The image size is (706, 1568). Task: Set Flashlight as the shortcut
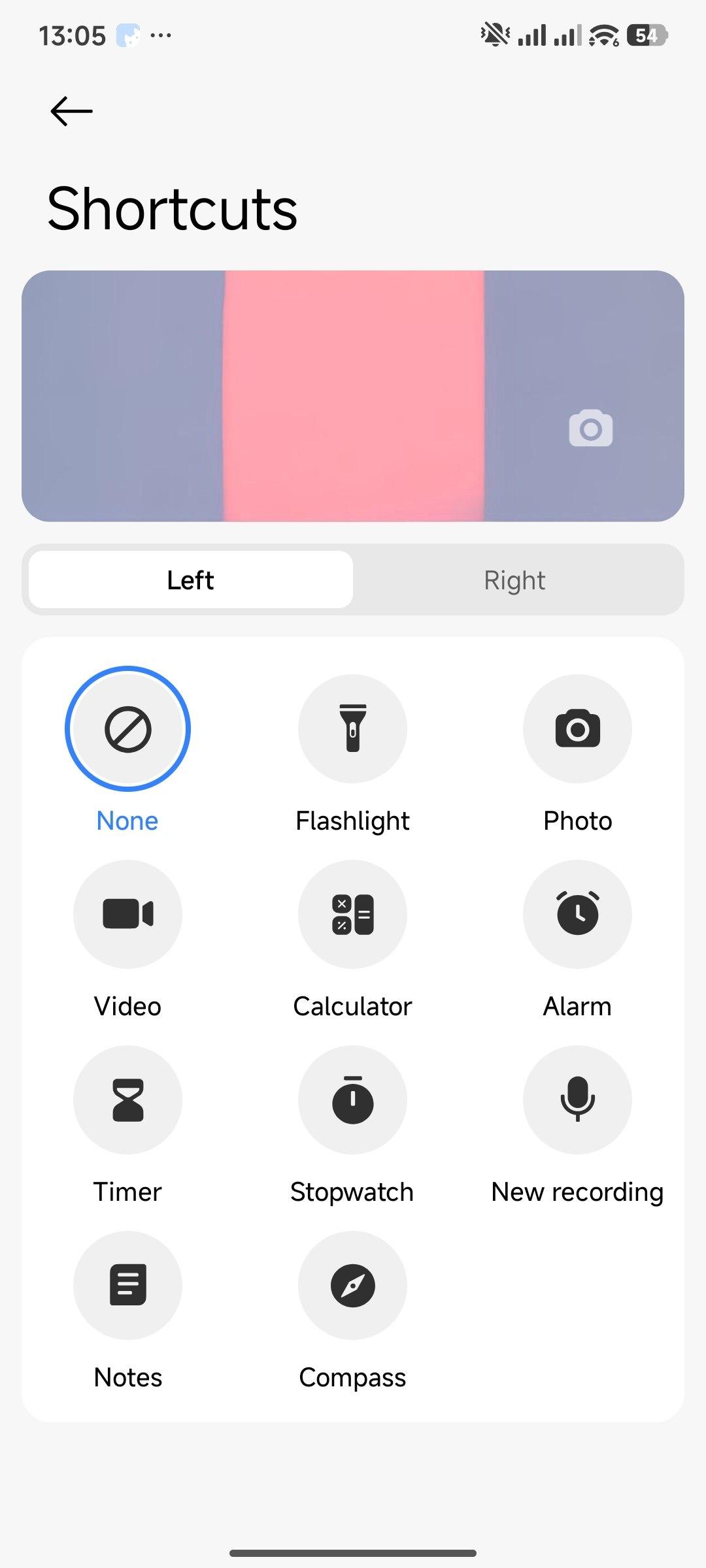(352, 728)
